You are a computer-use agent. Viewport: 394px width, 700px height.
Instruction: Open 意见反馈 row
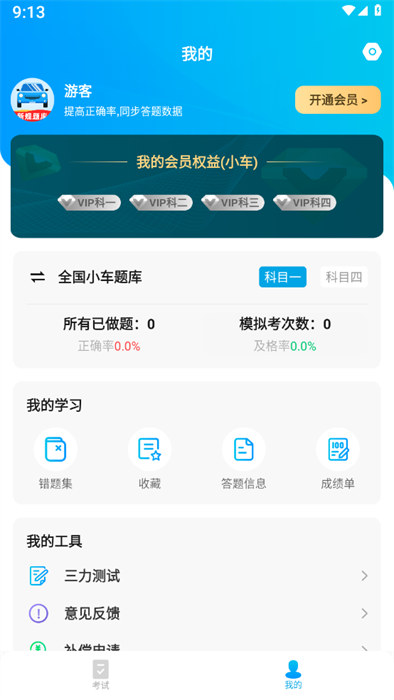tap(197, 613)
